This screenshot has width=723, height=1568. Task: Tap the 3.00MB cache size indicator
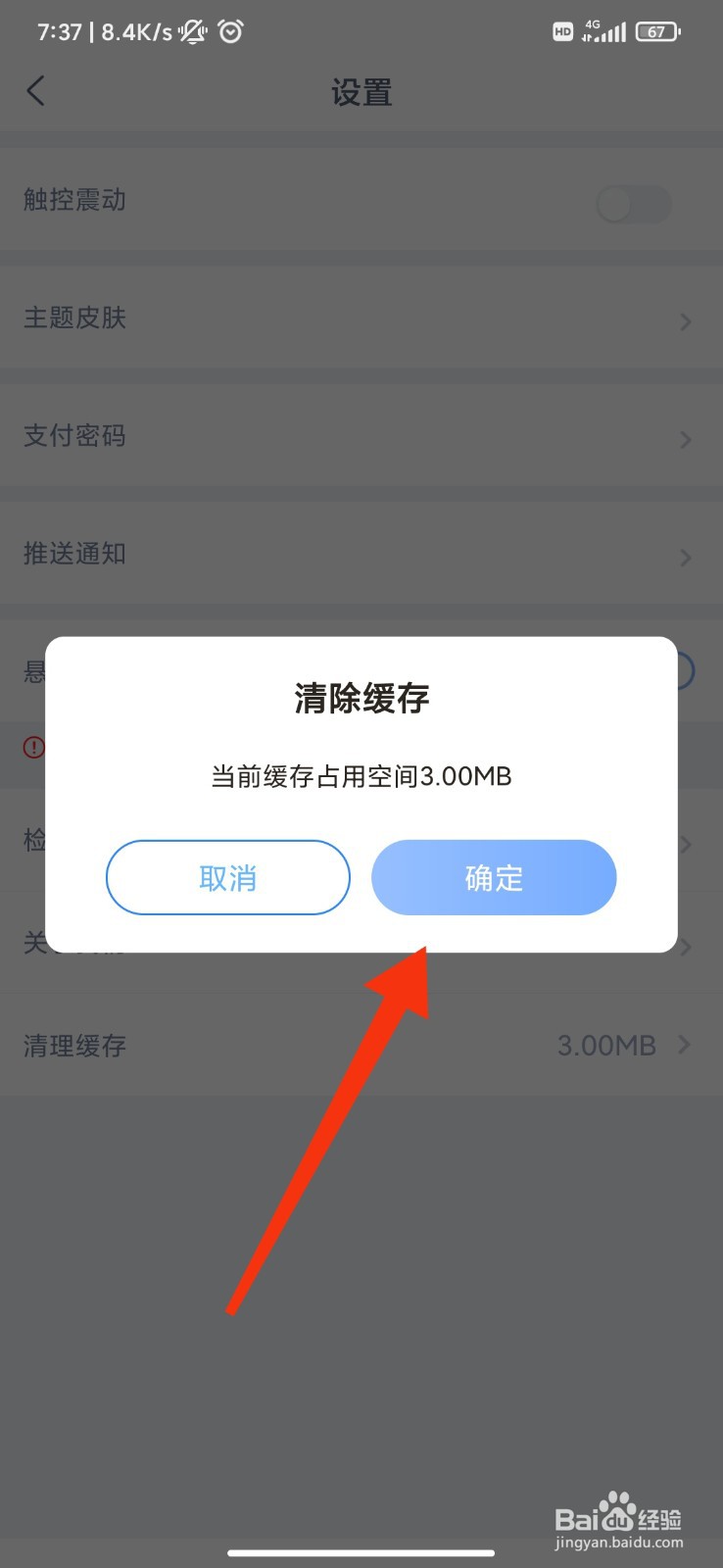[606, 1045]
